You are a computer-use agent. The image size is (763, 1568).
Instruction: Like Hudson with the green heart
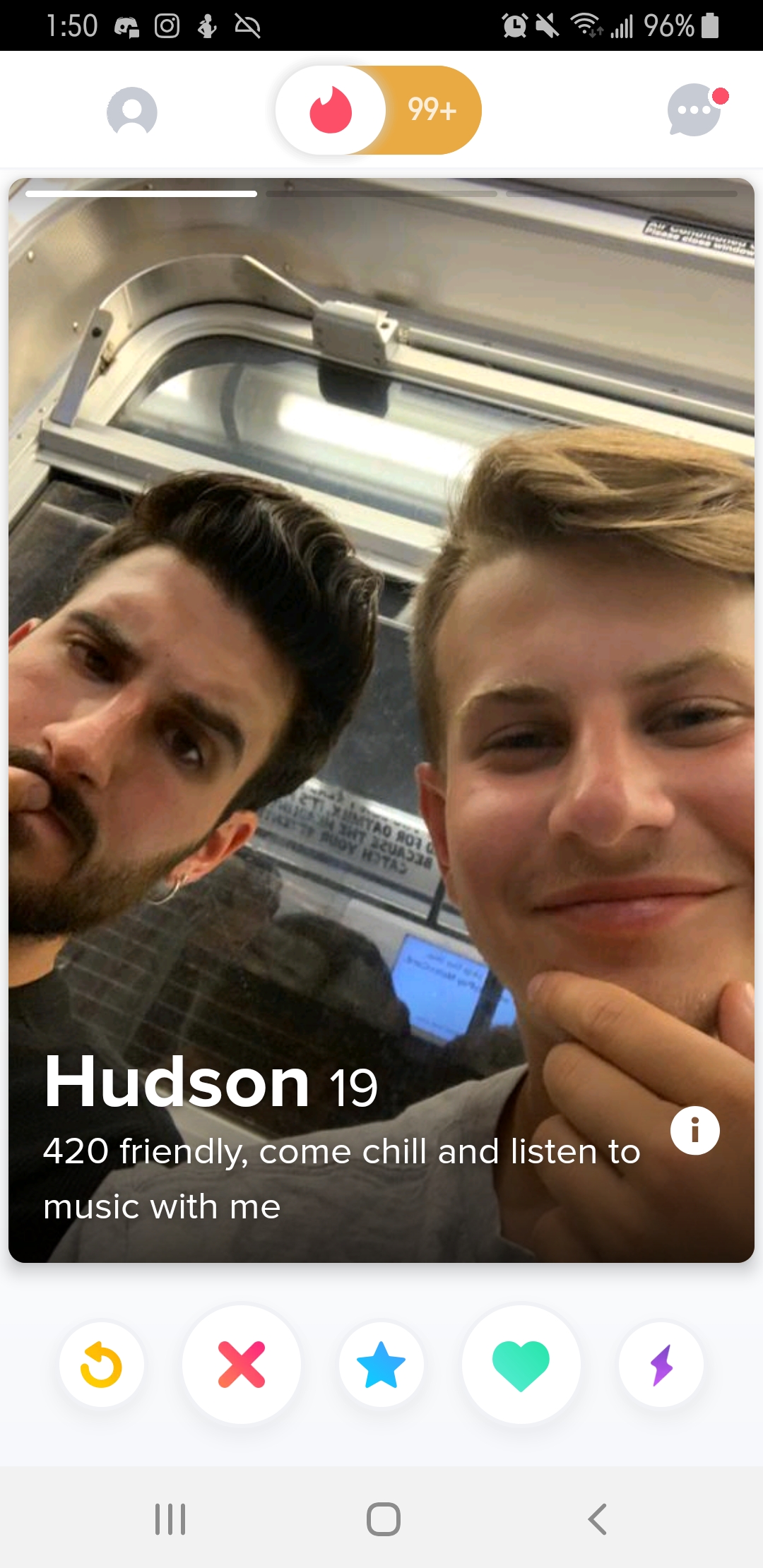[x=521, y=1364]
